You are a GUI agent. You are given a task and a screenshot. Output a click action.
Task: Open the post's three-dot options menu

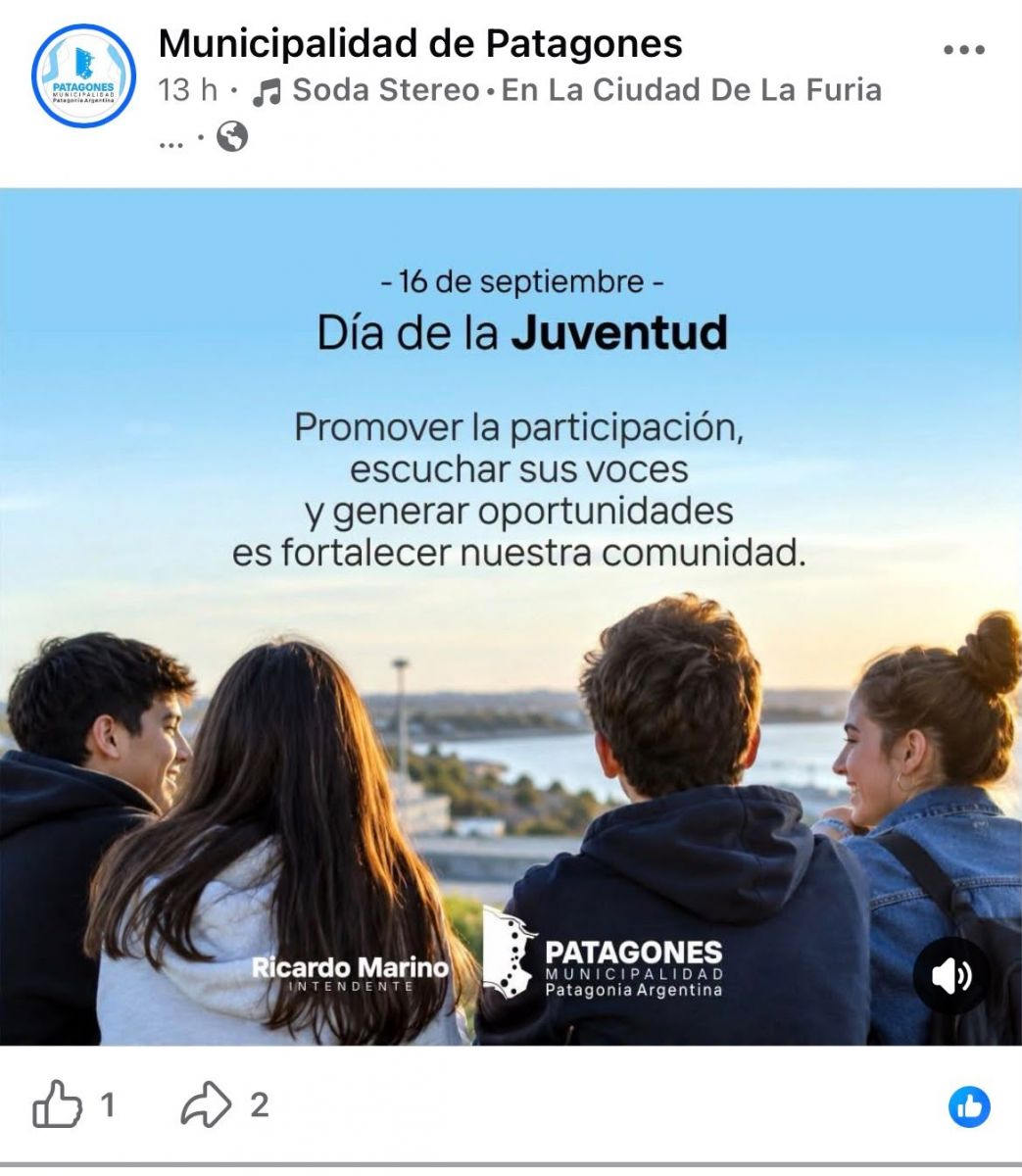[963, 50]
